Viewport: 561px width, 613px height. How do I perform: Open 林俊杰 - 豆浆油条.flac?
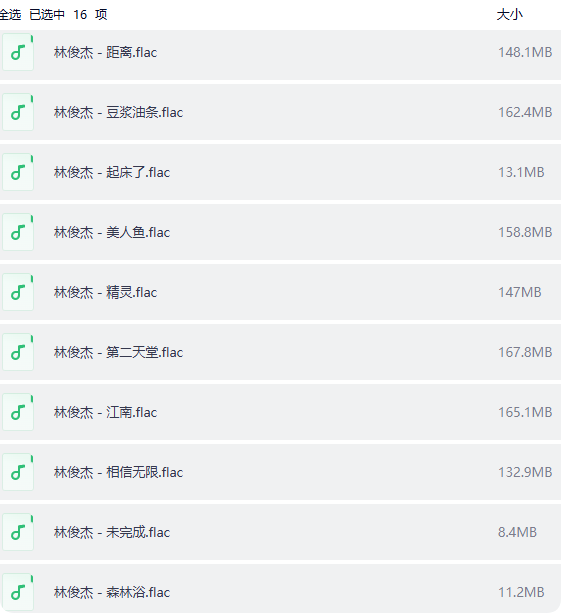(280, 112)
